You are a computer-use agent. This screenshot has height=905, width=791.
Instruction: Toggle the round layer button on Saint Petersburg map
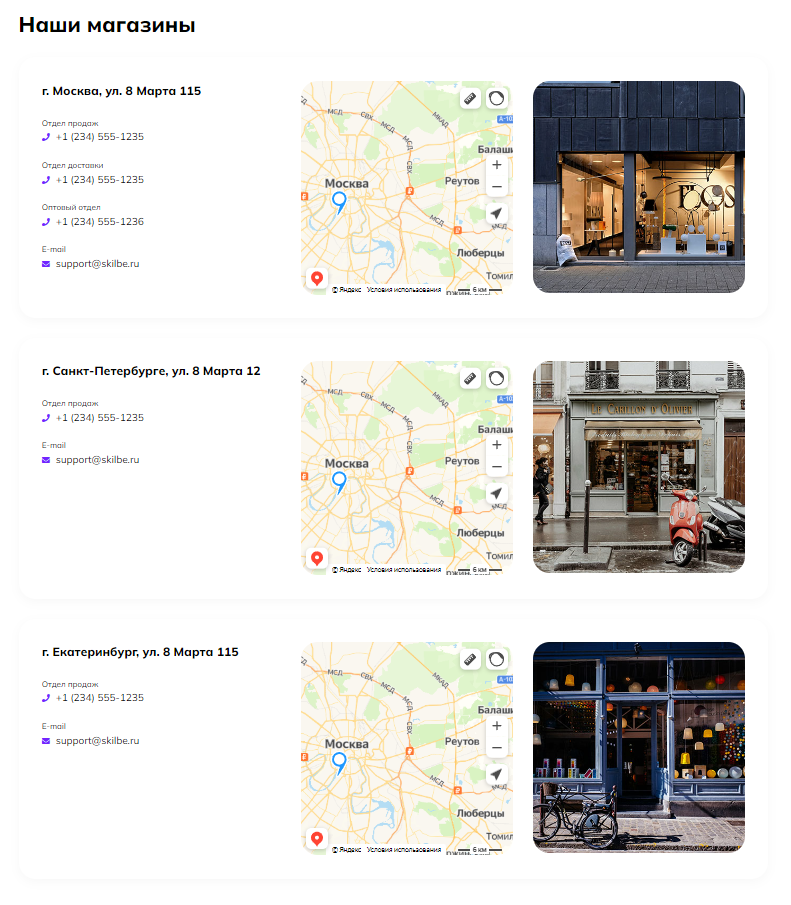[x=496, y=378]
